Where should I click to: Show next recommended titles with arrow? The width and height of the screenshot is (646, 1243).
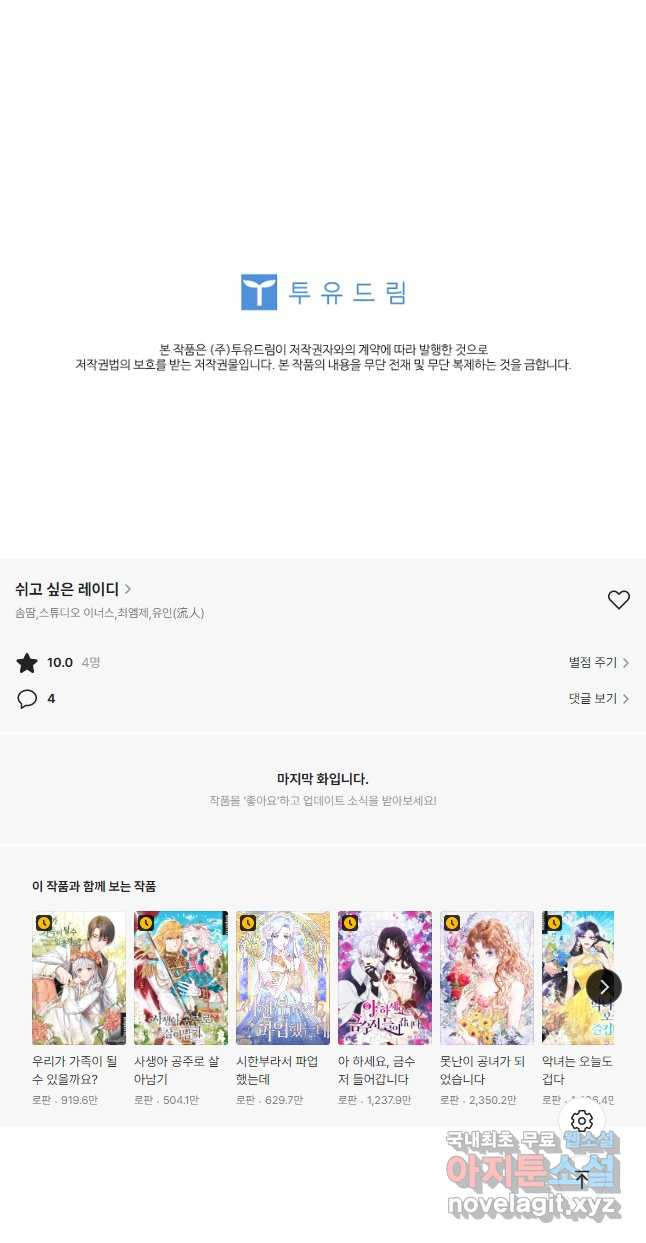coord(603,987)
